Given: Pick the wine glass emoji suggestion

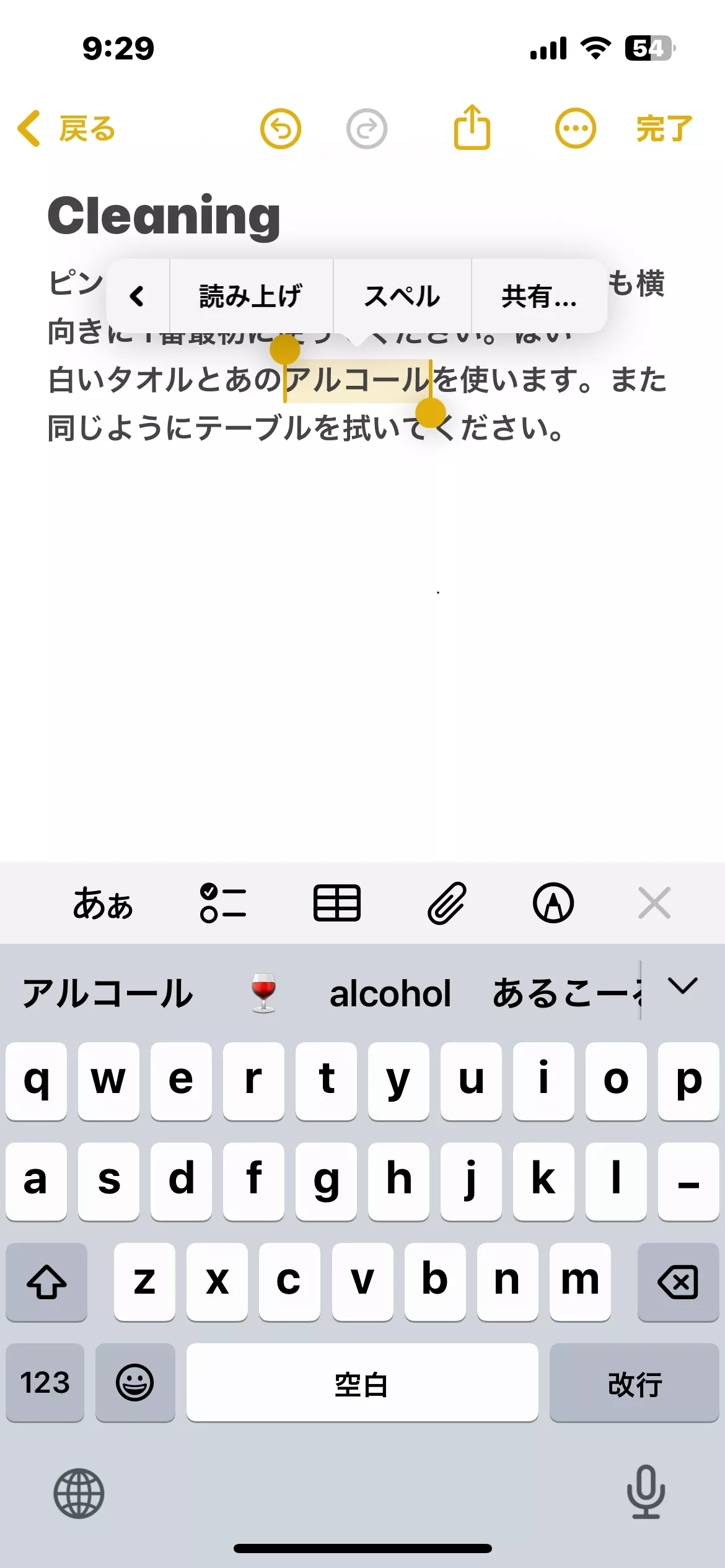Looking at the screenshot, I should pos(263,993).
